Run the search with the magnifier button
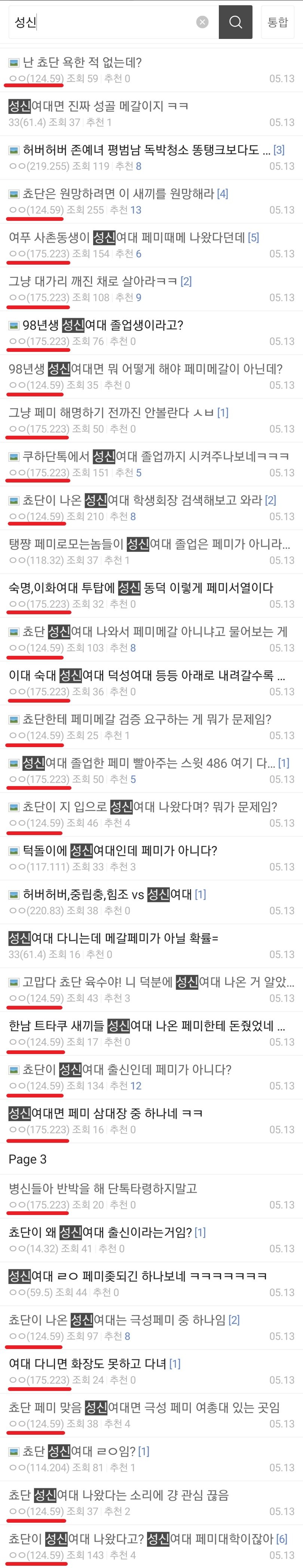This screenshot has height=1568, width=303. [235, 22]
